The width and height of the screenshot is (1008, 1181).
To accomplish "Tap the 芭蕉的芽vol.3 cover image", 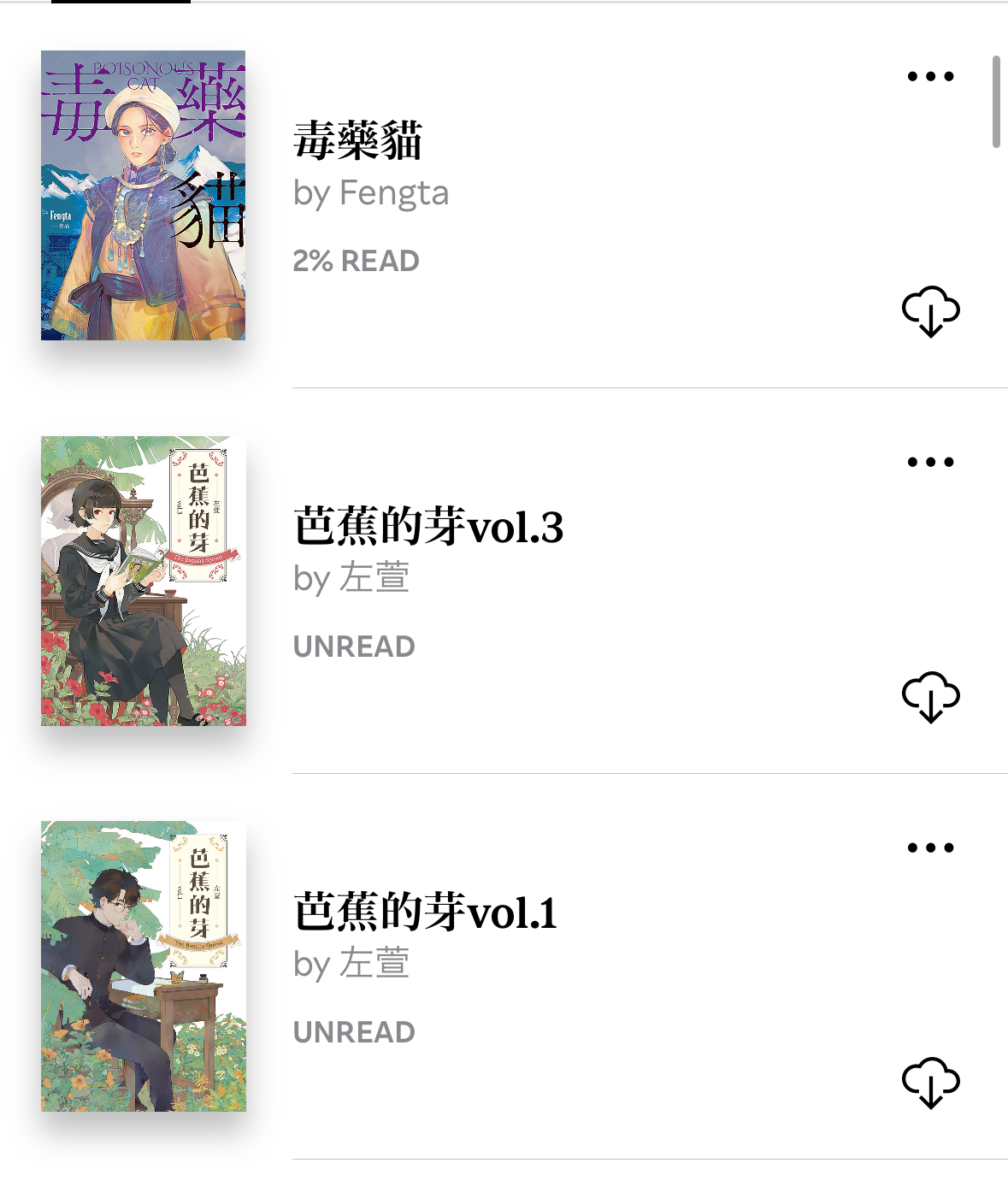I will pyautogui.click(x=144, y=582).
